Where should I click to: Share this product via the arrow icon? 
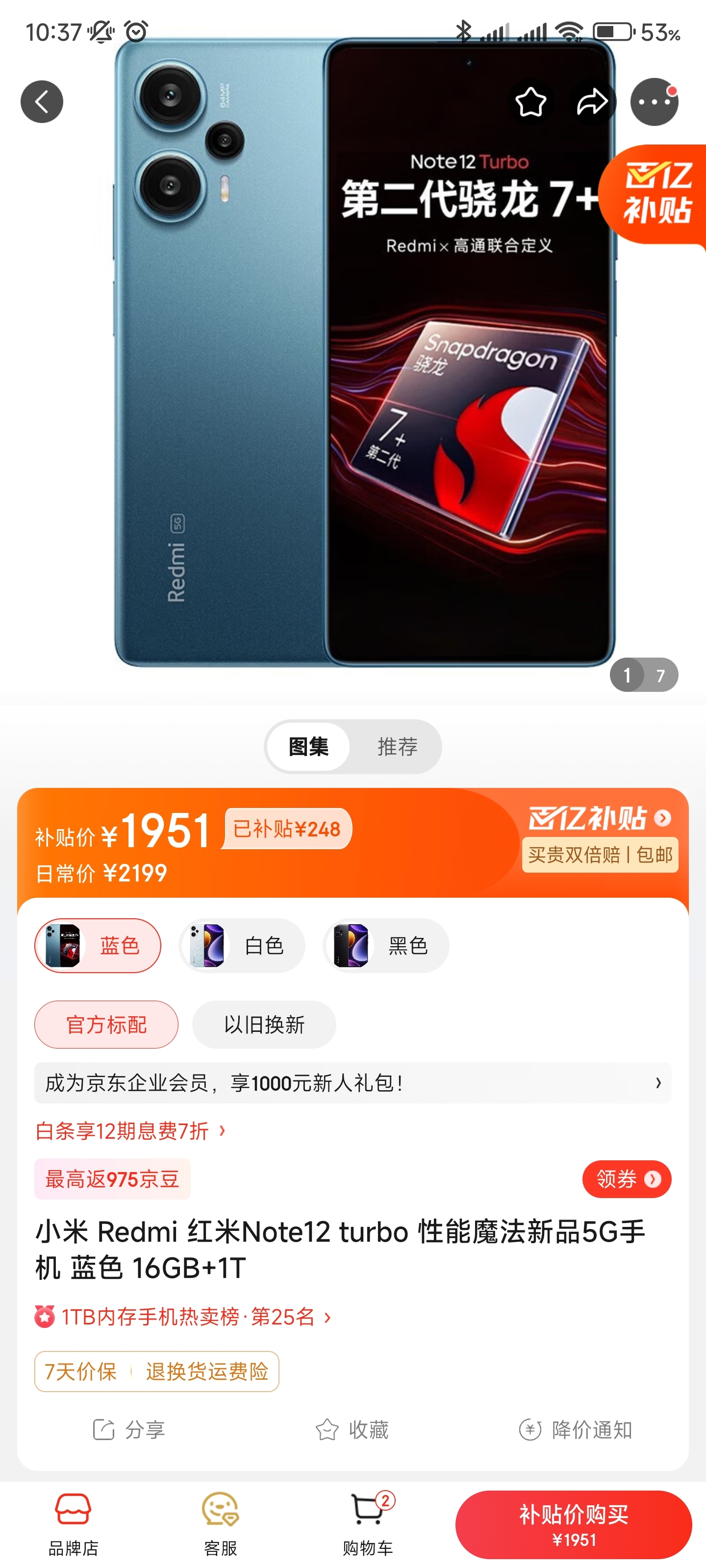pos(592,101)
